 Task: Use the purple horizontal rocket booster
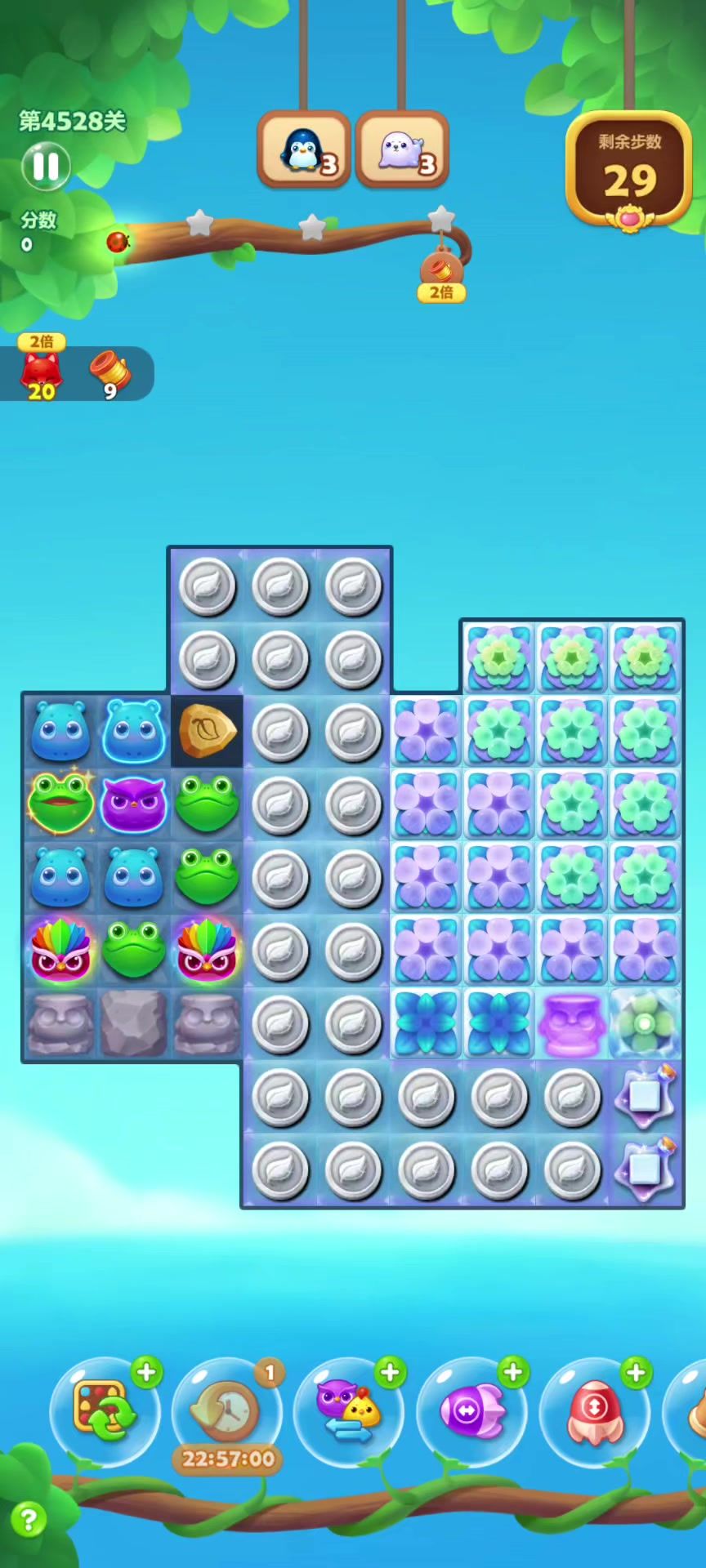pos(471,1410)
